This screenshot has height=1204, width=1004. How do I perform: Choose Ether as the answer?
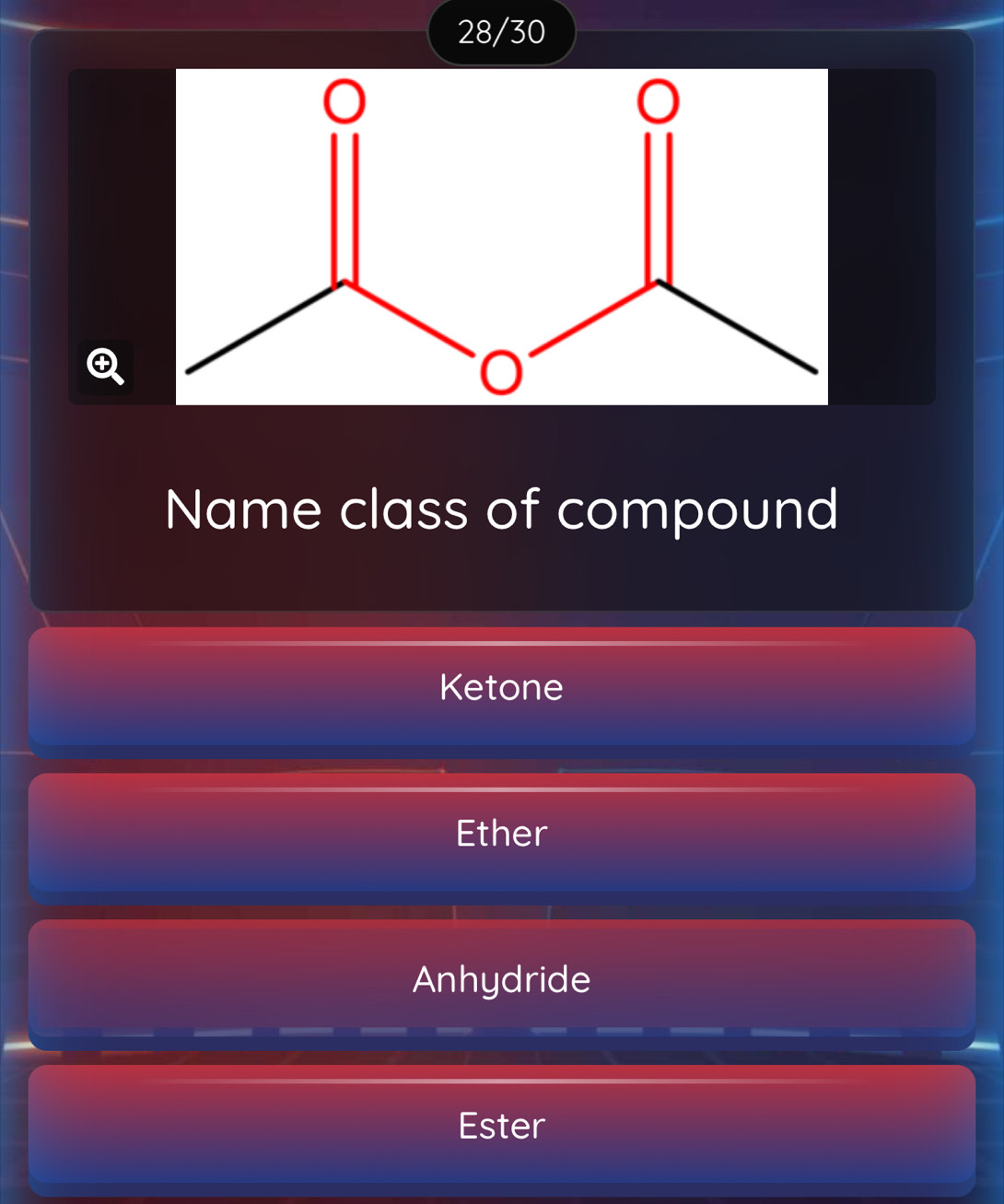(501, 834)
